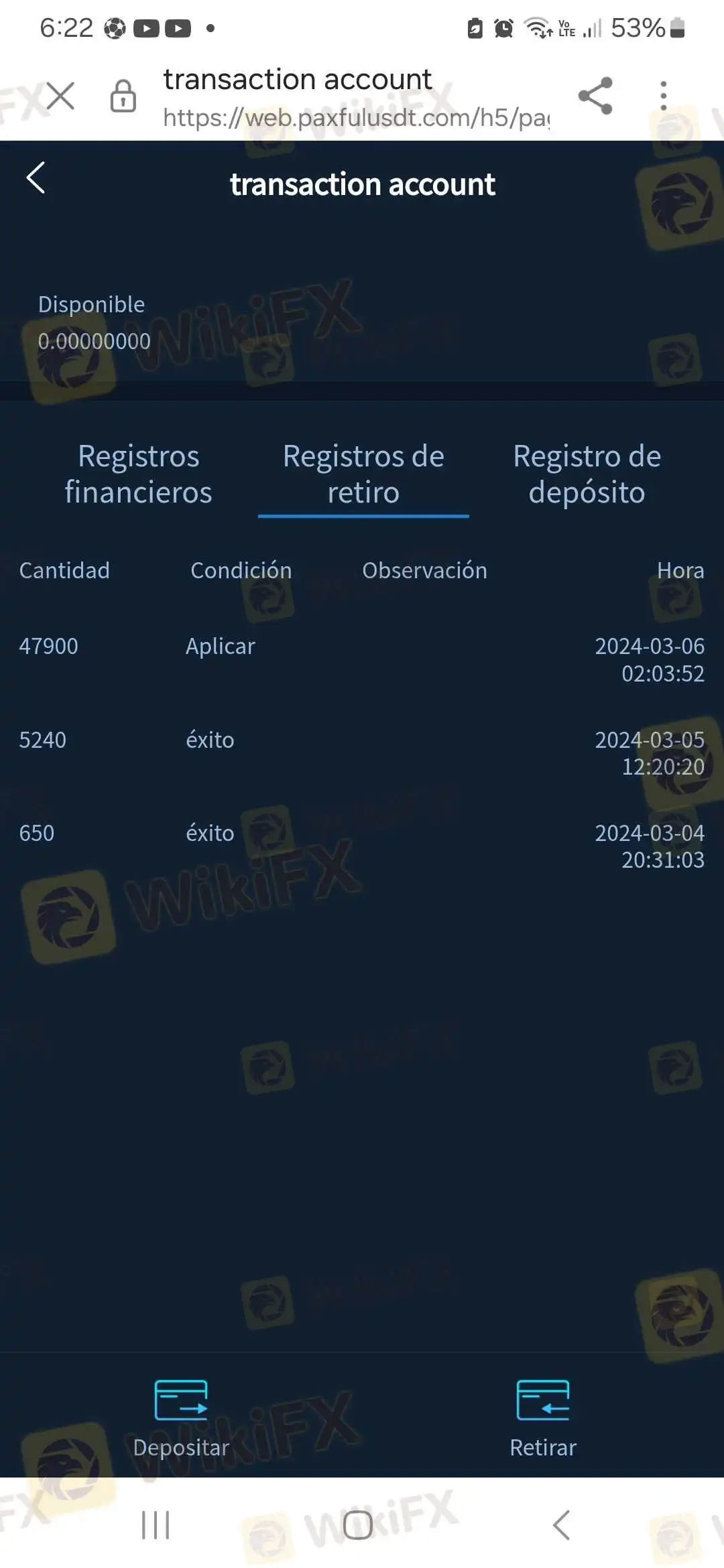Go to the system home screen
Viewport: 724px width, 1568px height.
358,1526
